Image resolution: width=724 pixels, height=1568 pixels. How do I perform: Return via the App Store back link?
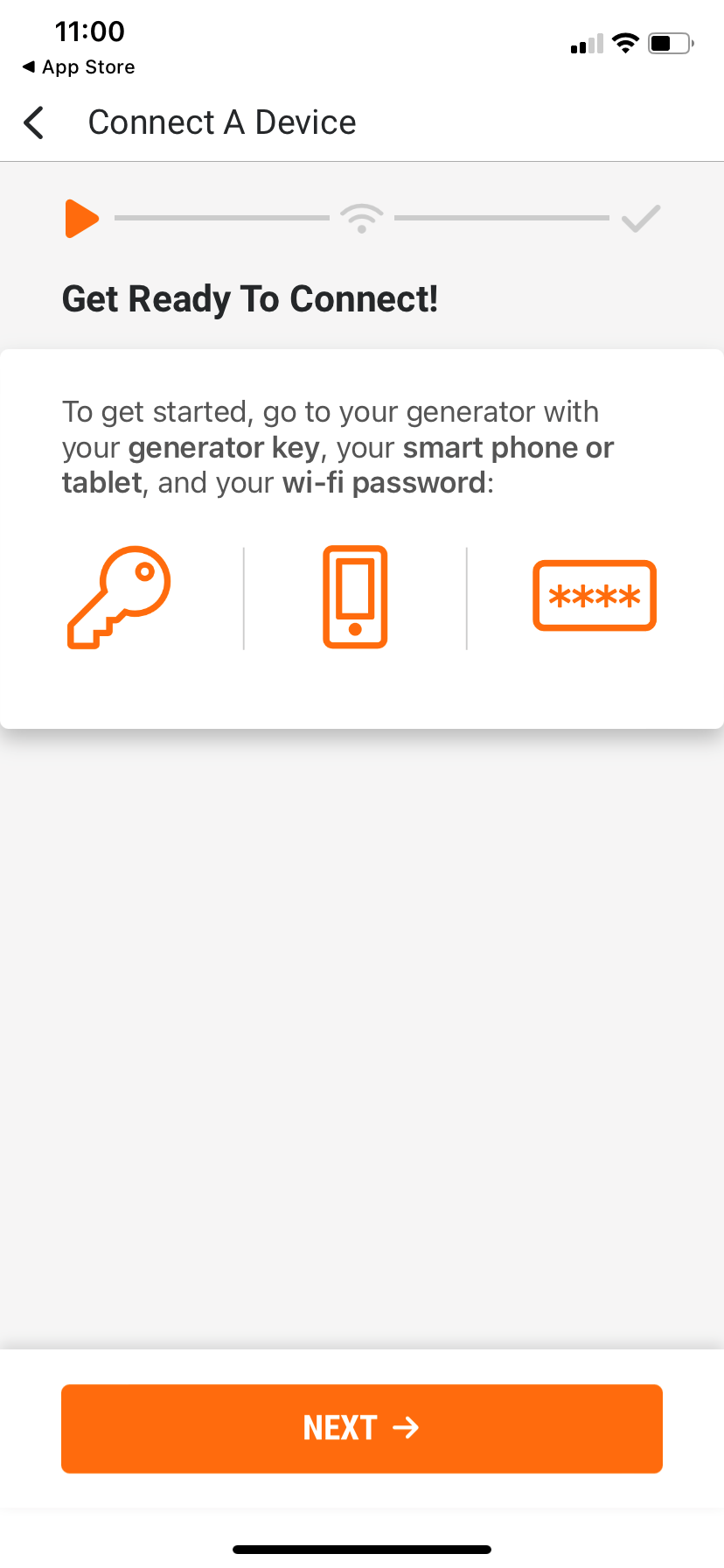[x=77, y=66]
